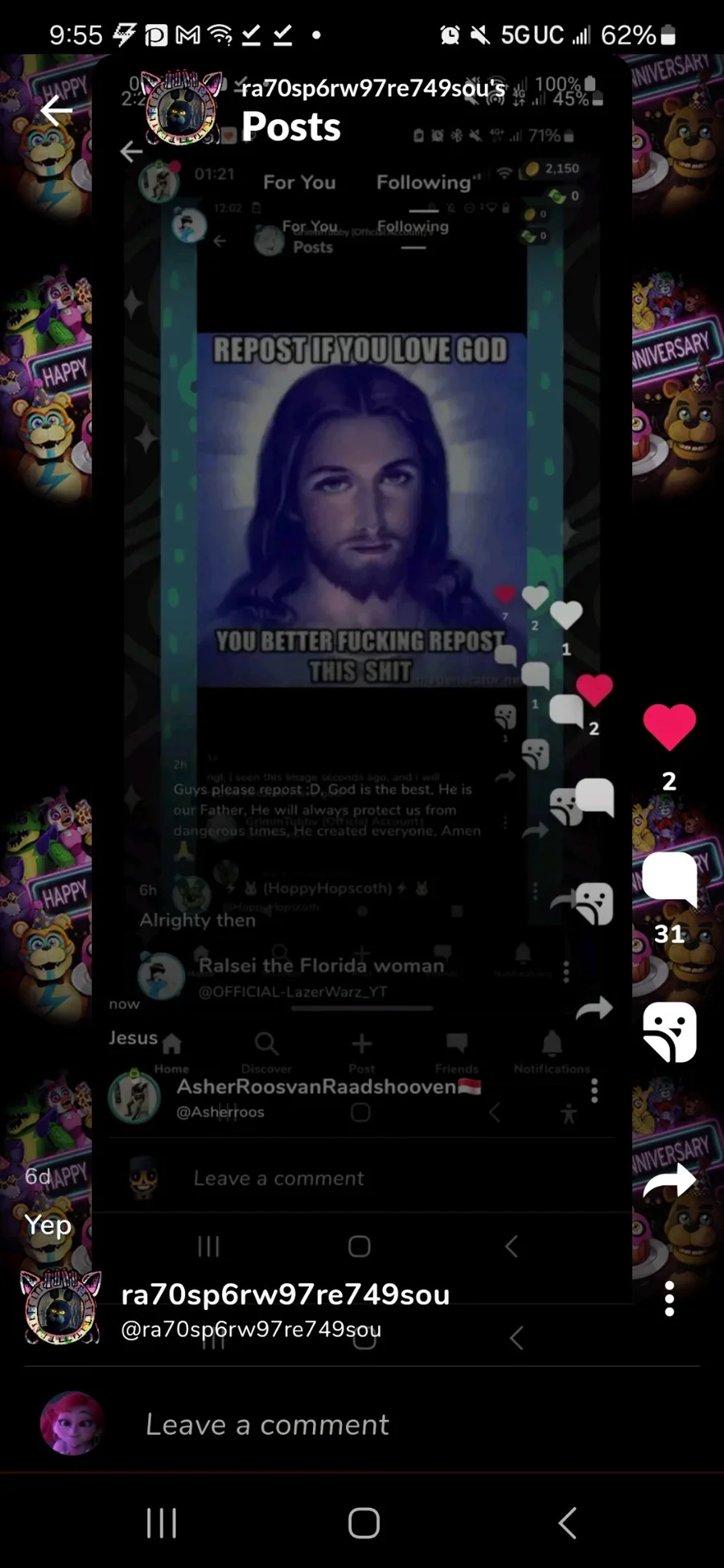Open ra70sp6rw97re749sou's profile avatar

tap(61, 1307)
